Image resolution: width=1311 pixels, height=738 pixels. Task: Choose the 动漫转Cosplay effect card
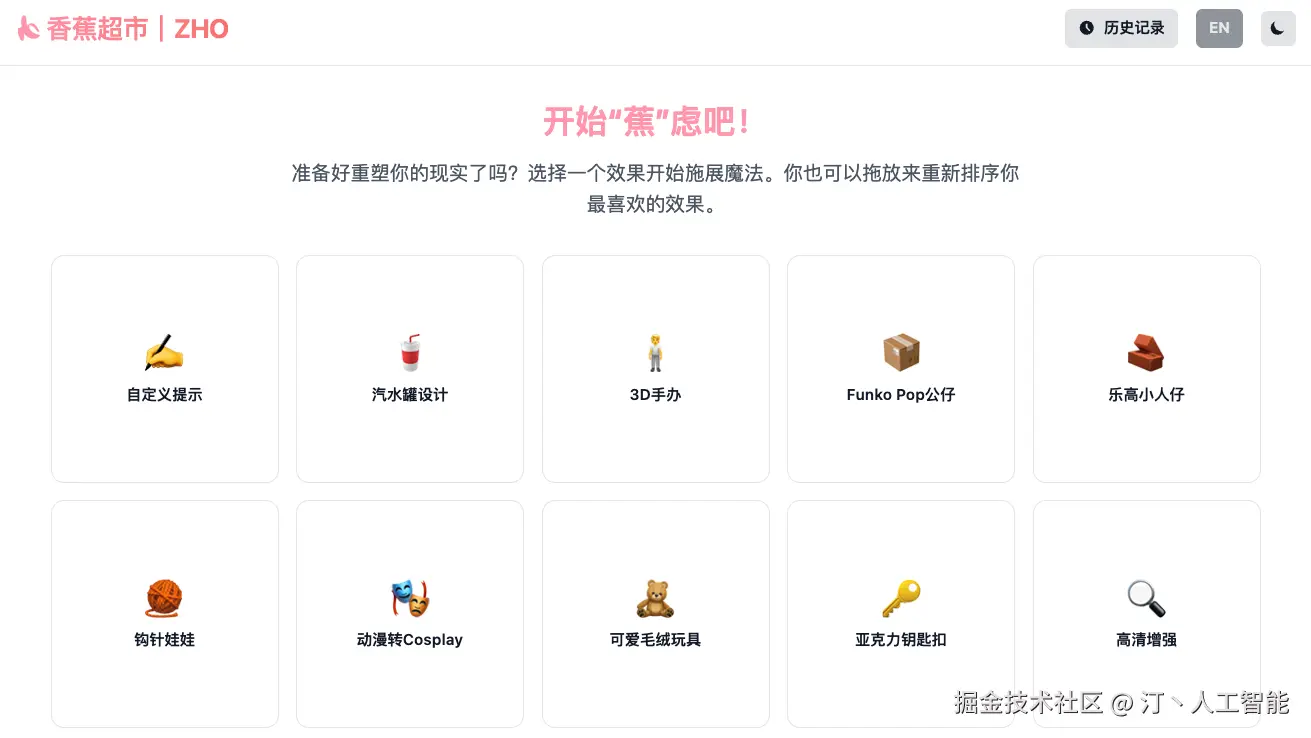click(410, 613)
